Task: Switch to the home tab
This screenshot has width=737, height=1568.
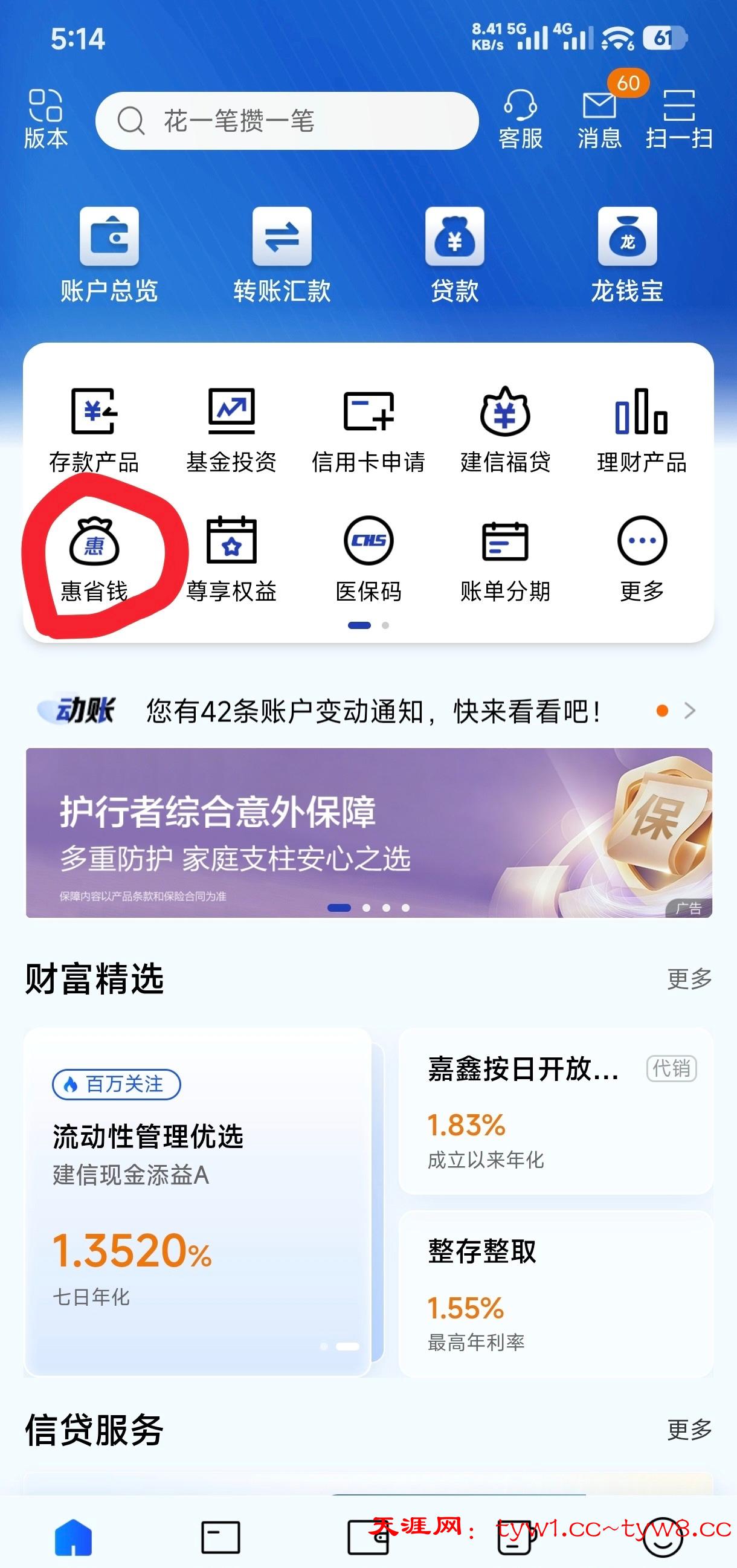Action: 74,1535
